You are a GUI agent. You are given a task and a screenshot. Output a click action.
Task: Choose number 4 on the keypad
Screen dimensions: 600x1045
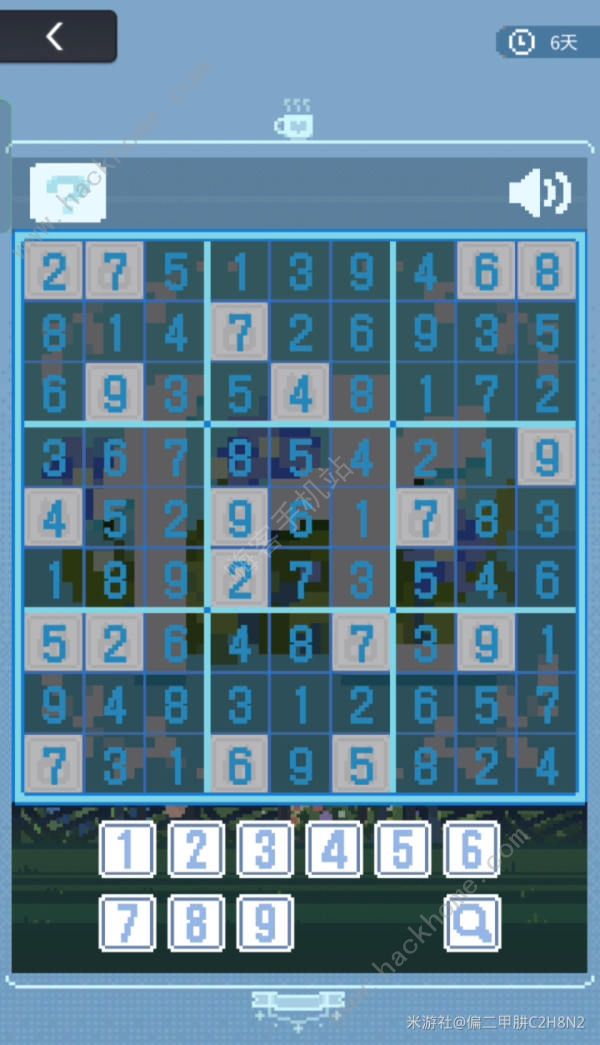[x=334, y=849]
